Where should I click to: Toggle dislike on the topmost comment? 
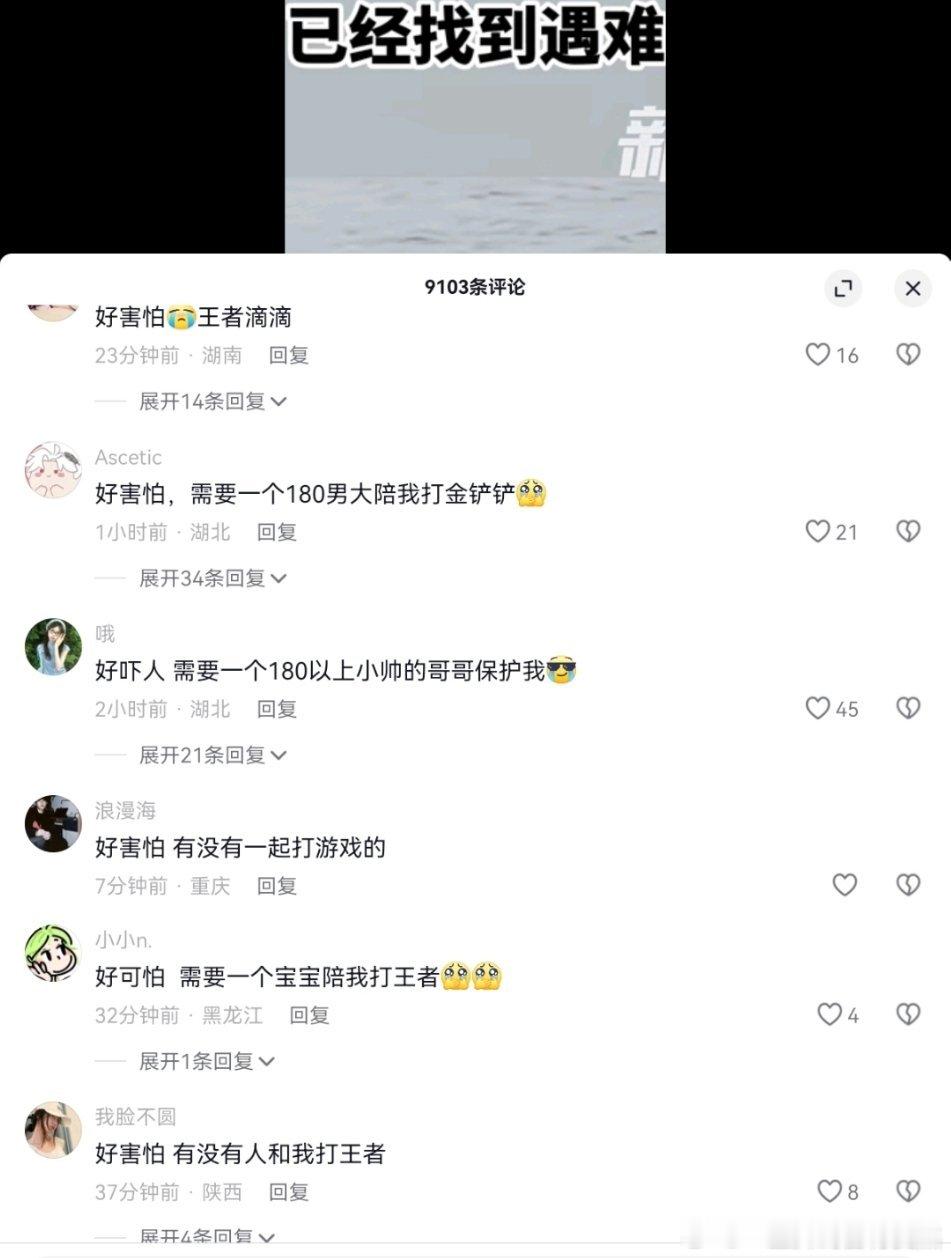click(906, 355)
